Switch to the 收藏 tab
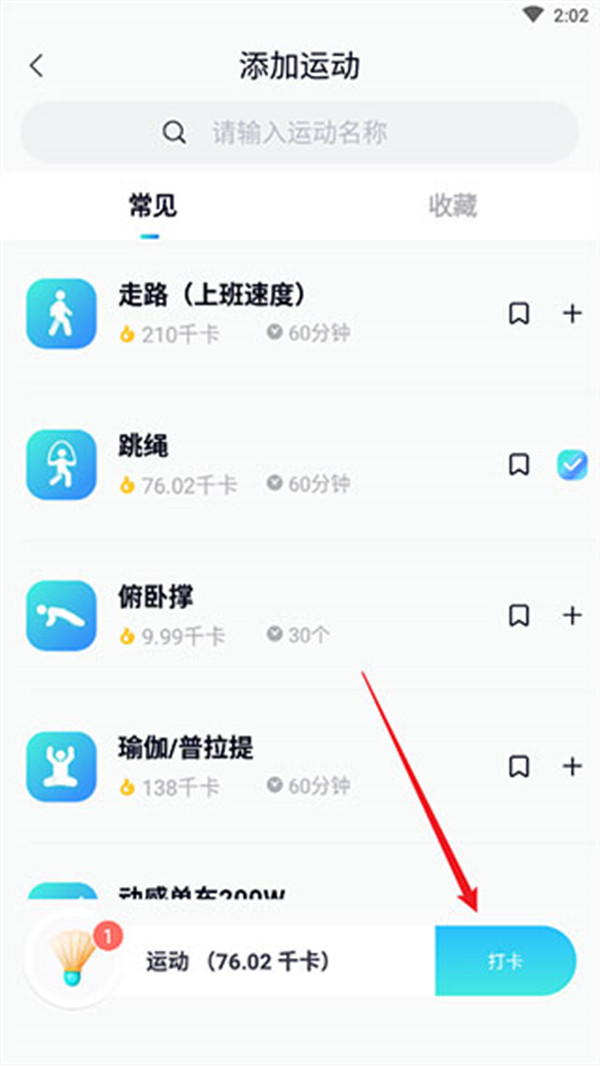 click(452, 206)
